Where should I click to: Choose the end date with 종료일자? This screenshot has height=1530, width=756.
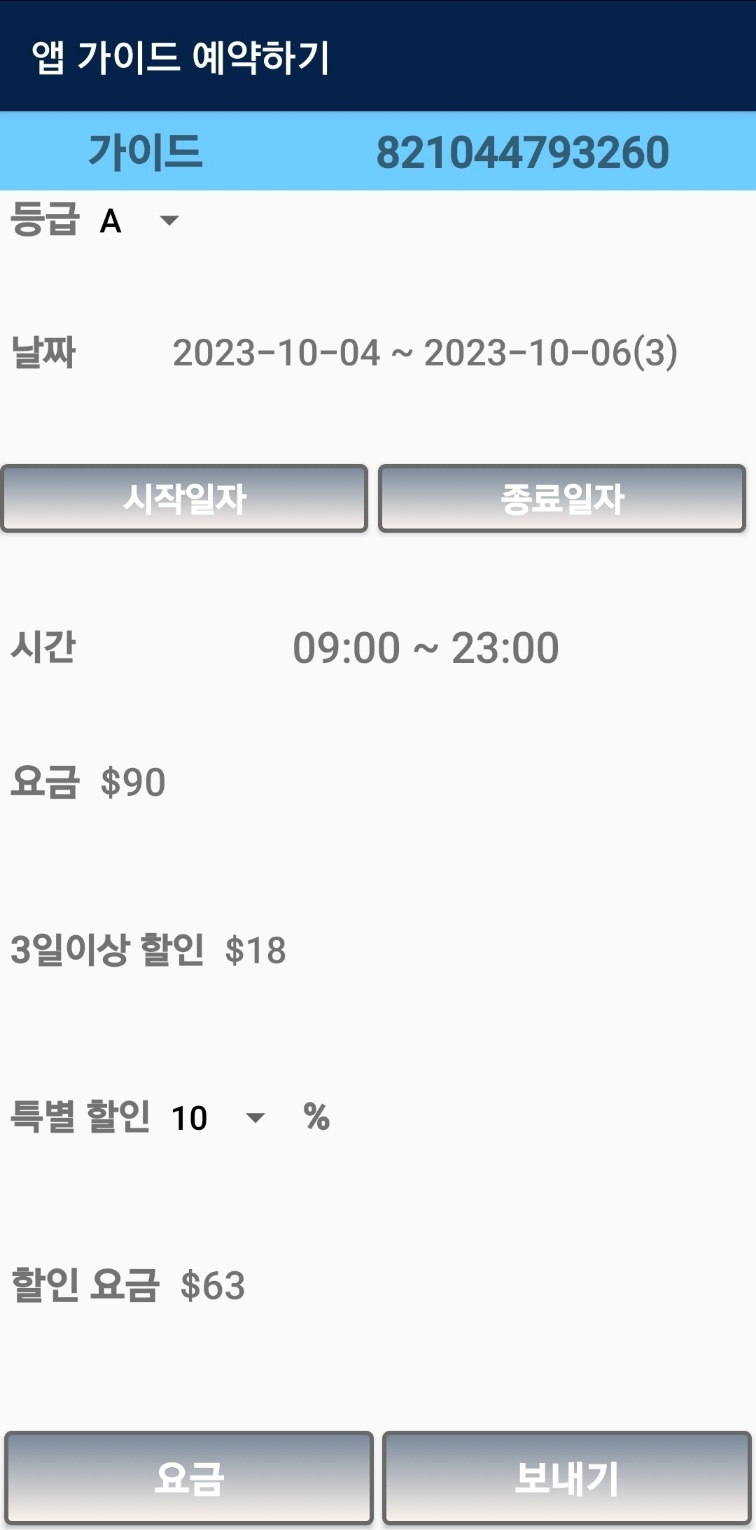[562, 498]
